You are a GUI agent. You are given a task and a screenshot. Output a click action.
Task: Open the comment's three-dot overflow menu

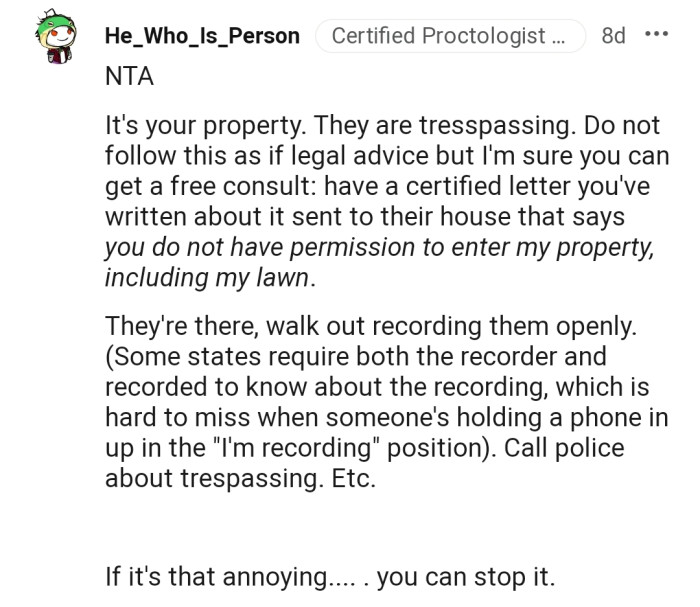click(656, 35)
